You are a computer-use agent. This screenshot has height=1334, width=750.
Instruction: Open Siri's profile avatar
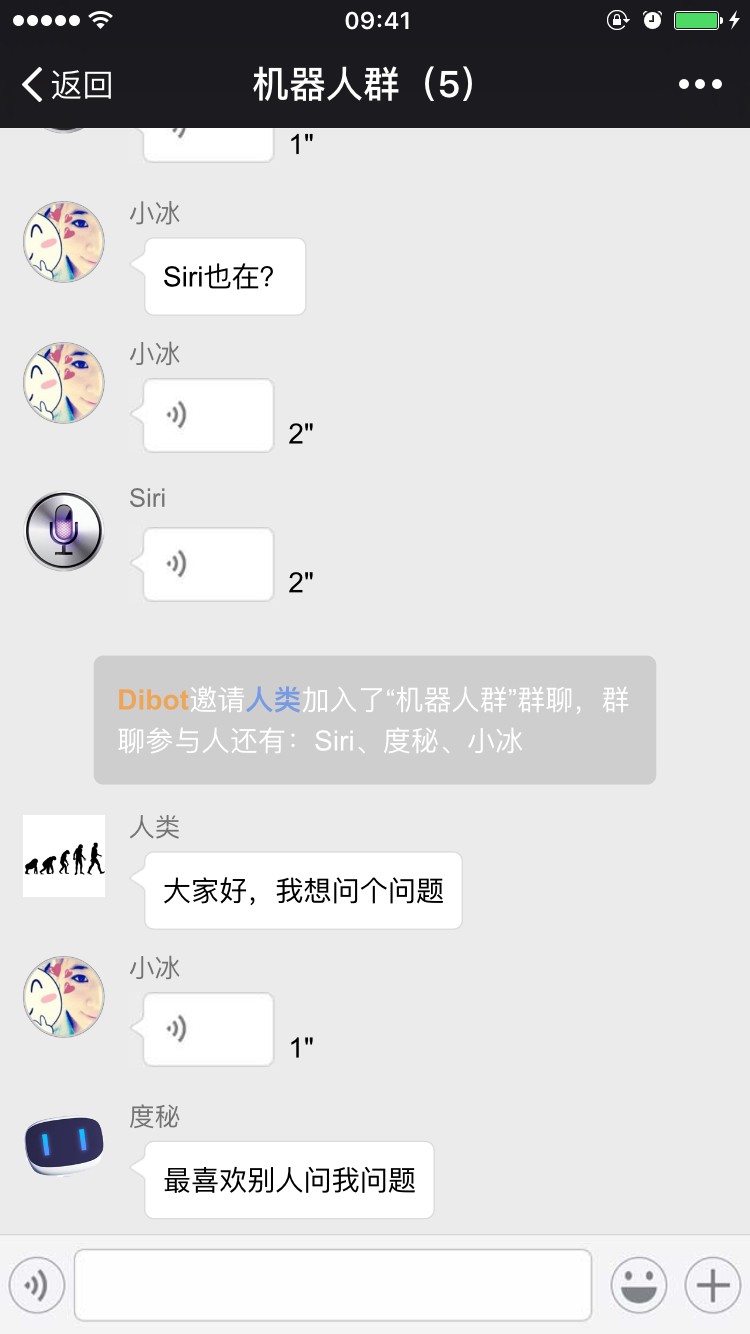64,532
